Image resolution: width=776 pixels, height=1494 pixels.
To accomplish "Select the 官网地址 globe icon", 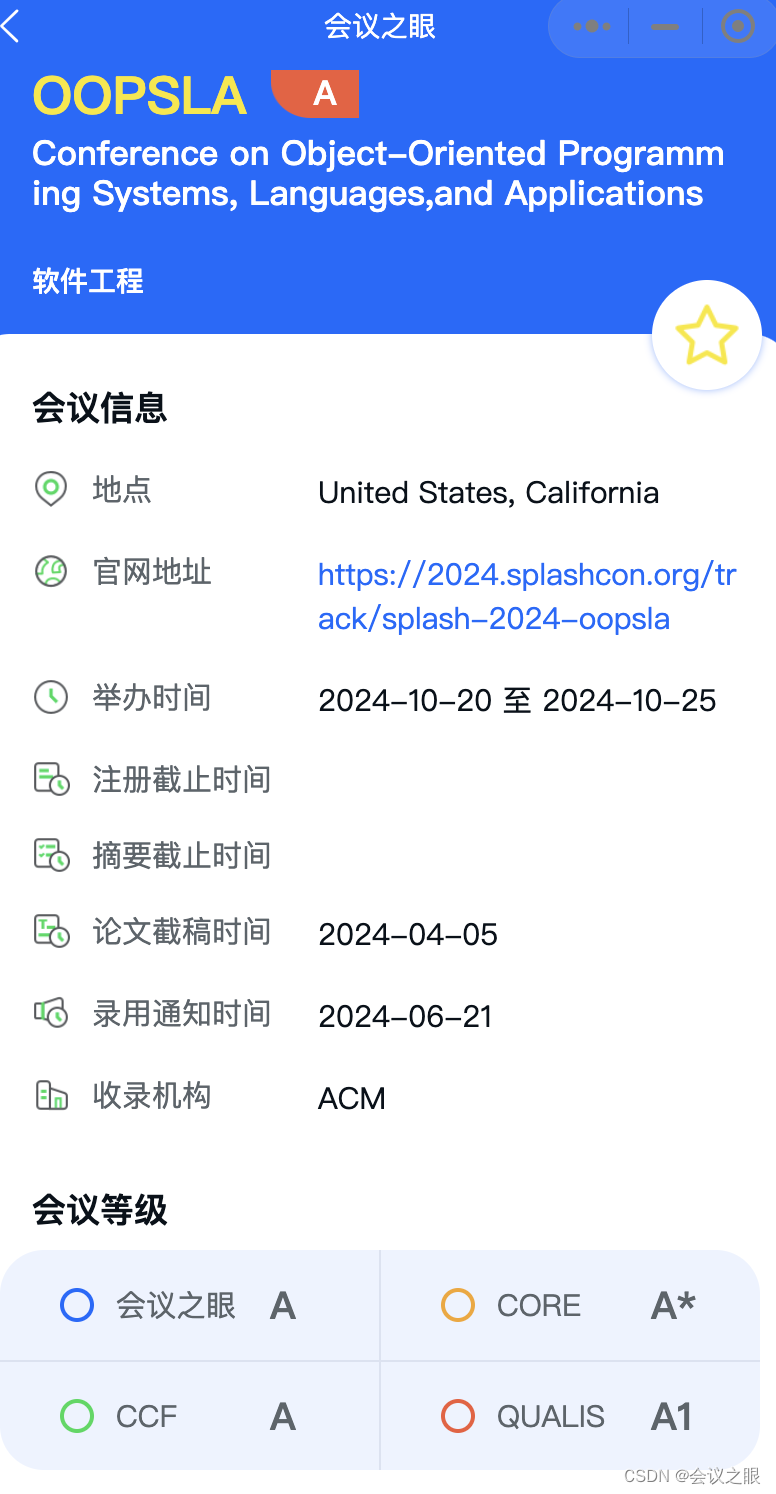I will pos(50,572).
